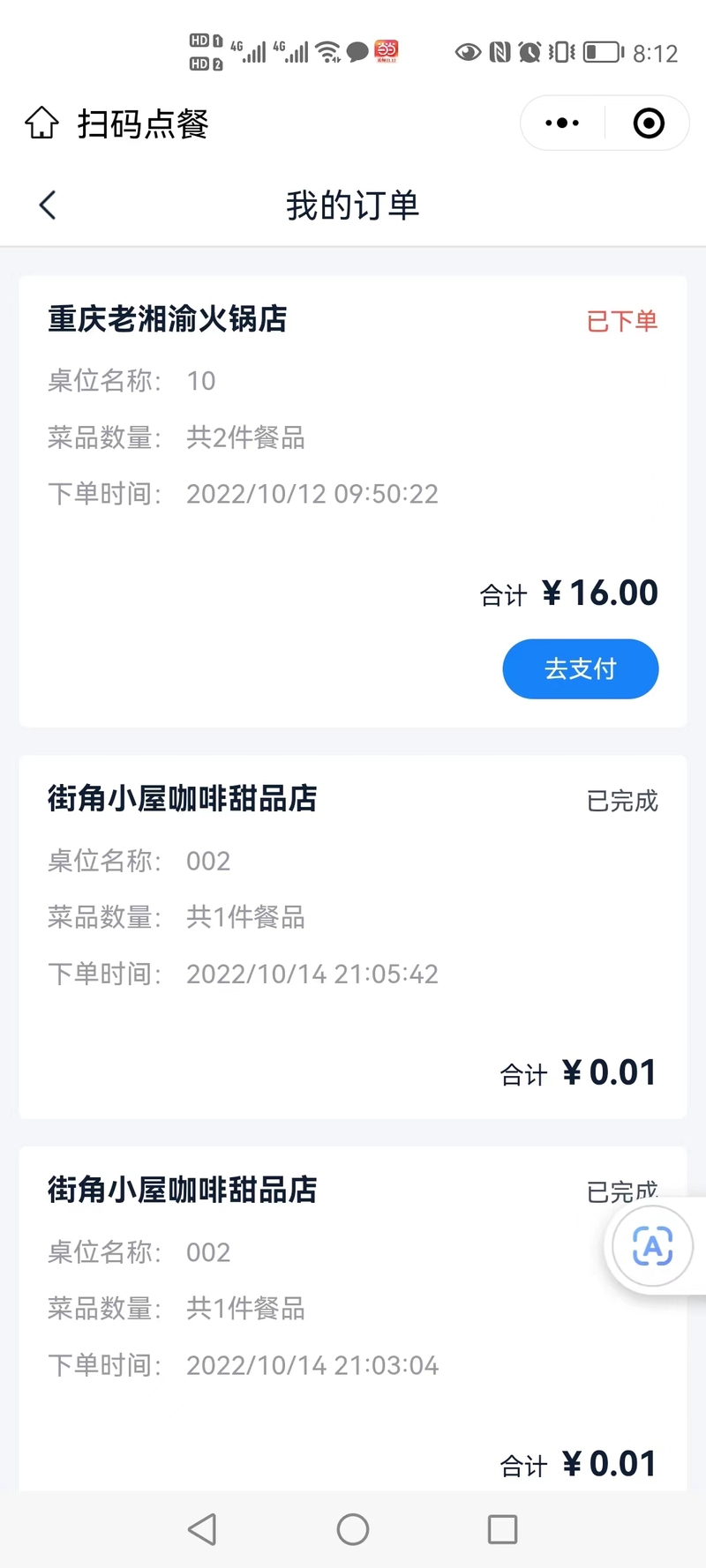Go back from 我的订单 with the arrow
Image resolution: width=706 pixels, height=1568 pixels.
click(48, 205)
